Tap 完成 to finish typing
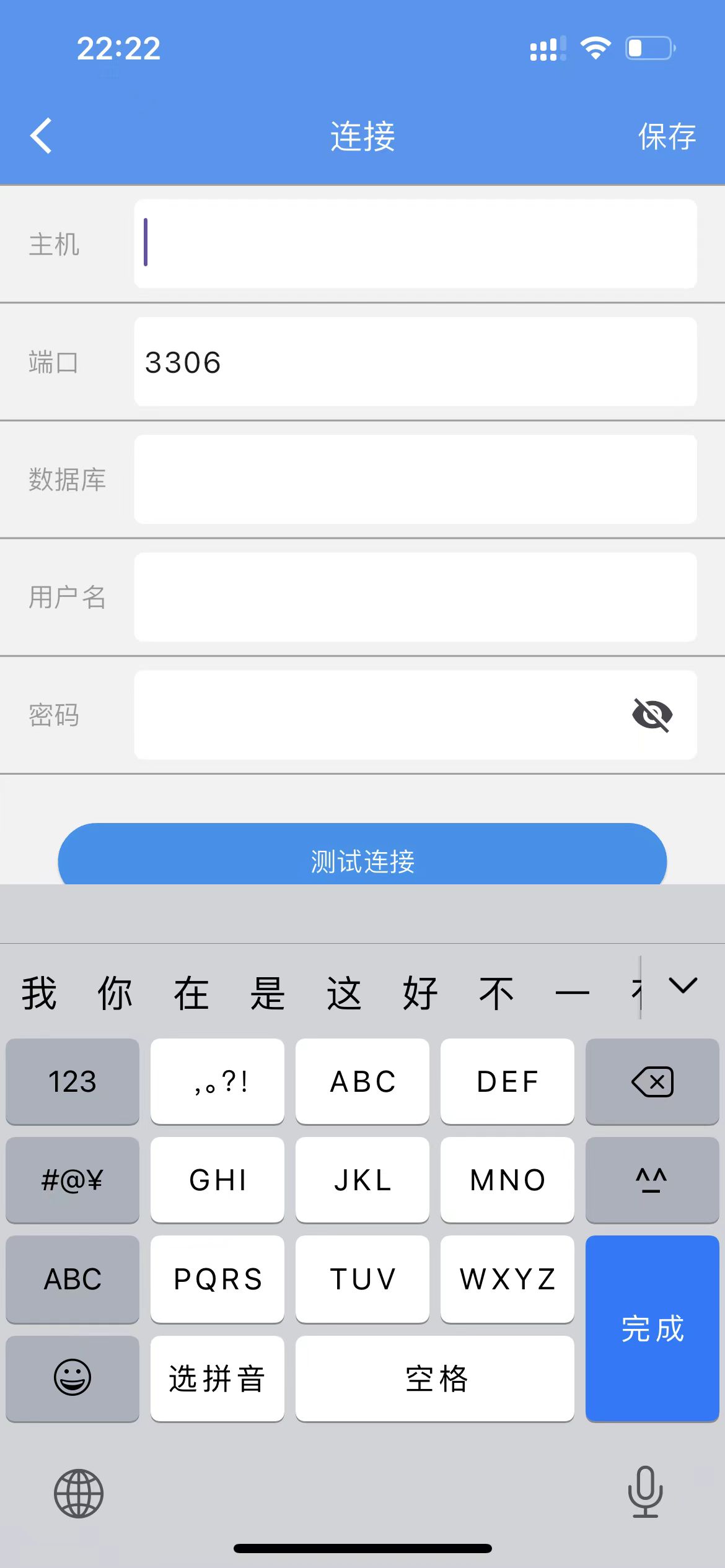 tap(652, 1328)
